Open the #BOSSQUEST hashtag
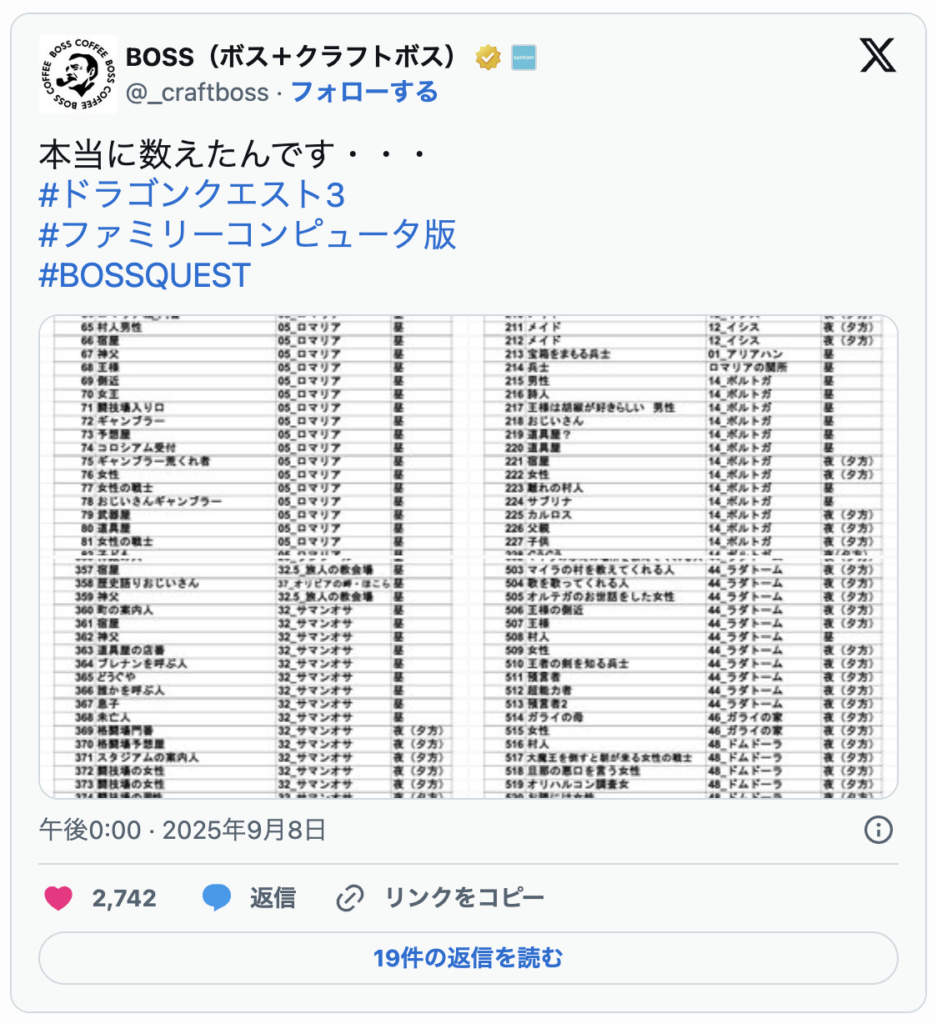The image size is (937, 1024). (144, 276)
